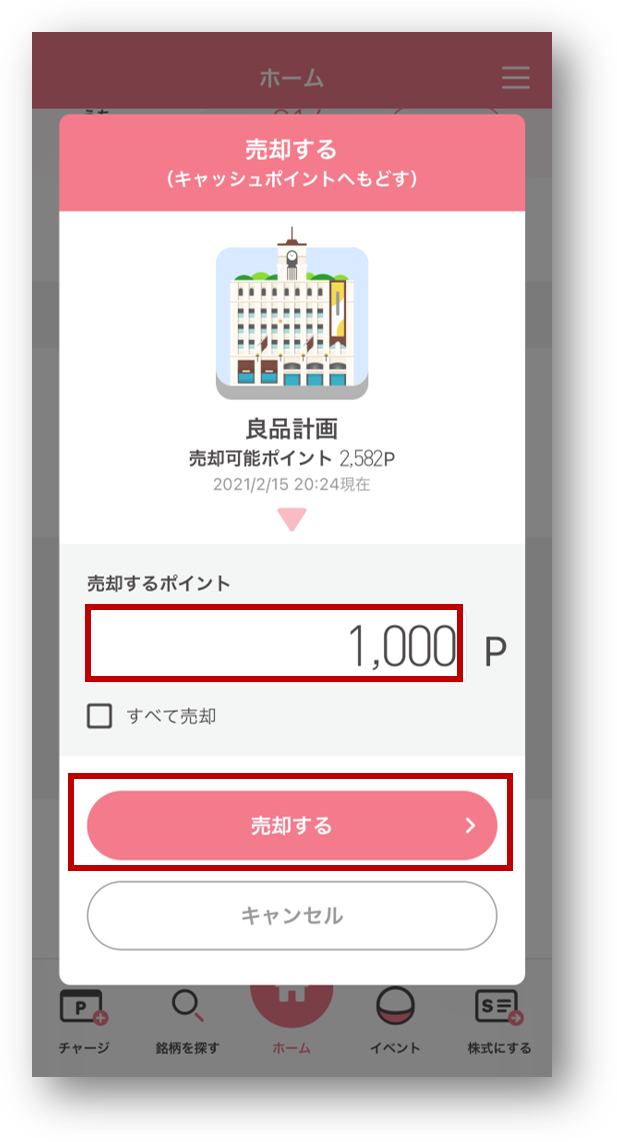Check the すべて売却 checkbox
The width and height of the screenshot is (617, 1142).
click(x=99, y=716)
